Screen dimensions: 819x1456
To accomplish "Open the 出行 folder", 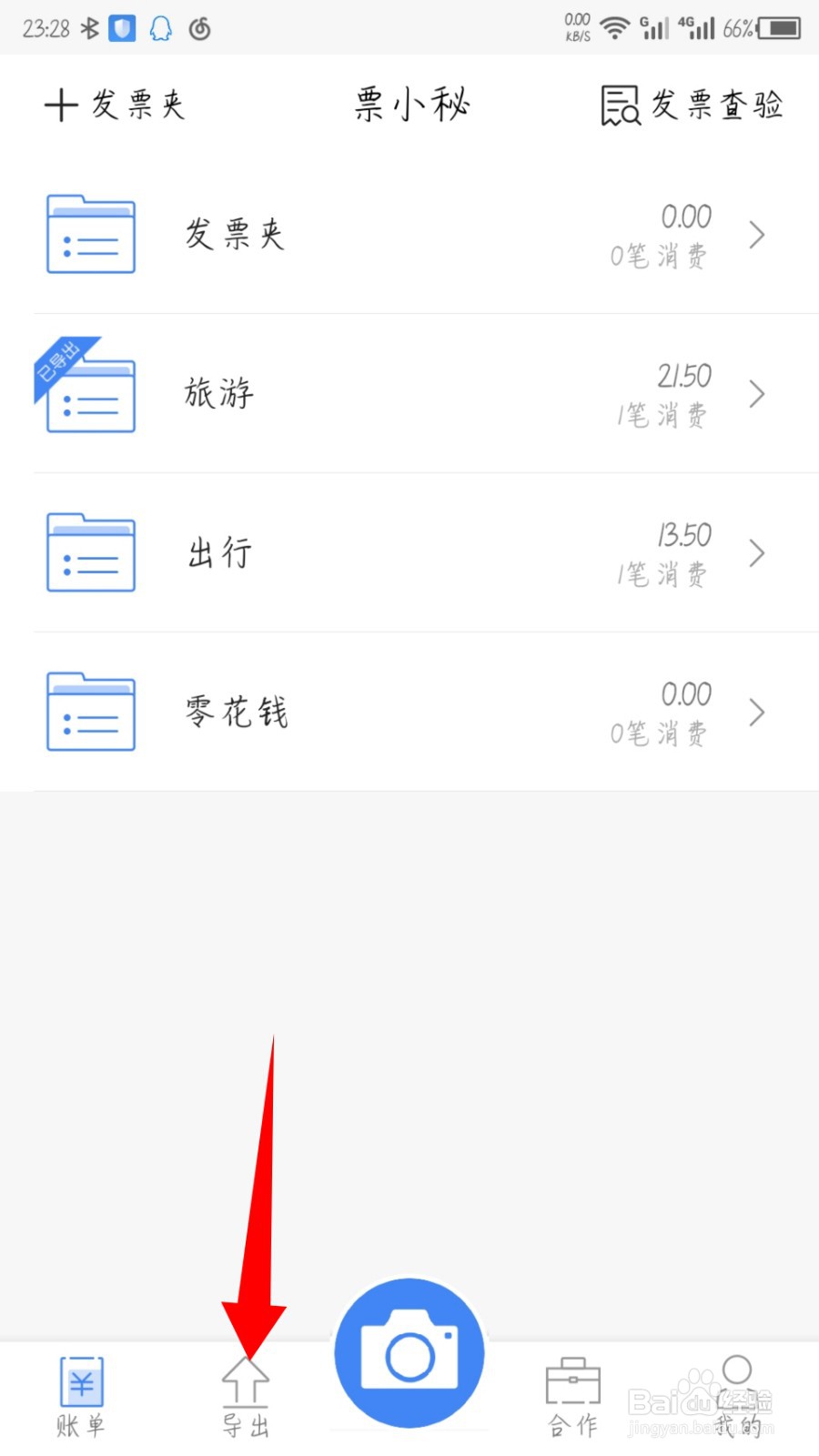I will [x=409, y=553].
